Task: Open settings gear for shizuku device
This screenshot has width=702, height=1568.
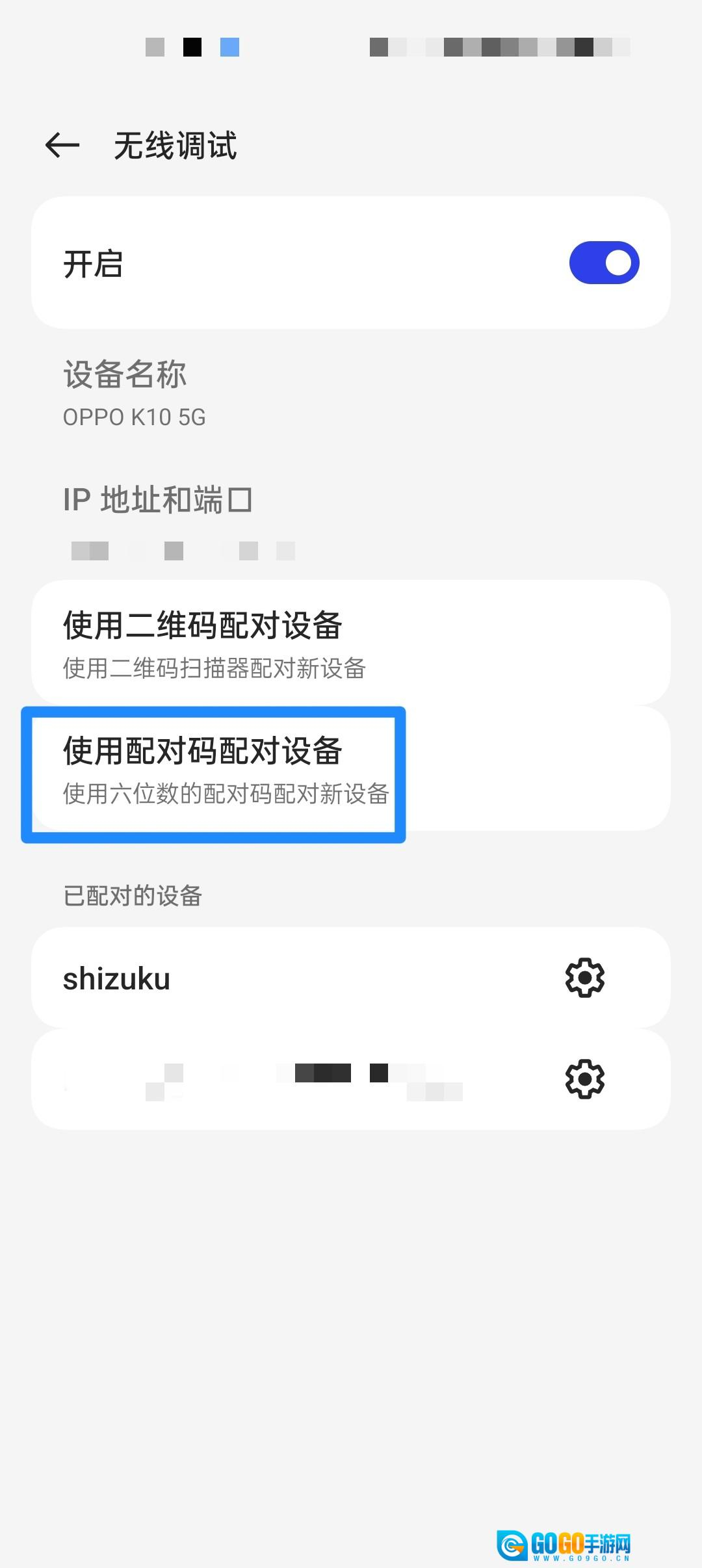Action: click(x=584, y=978)
